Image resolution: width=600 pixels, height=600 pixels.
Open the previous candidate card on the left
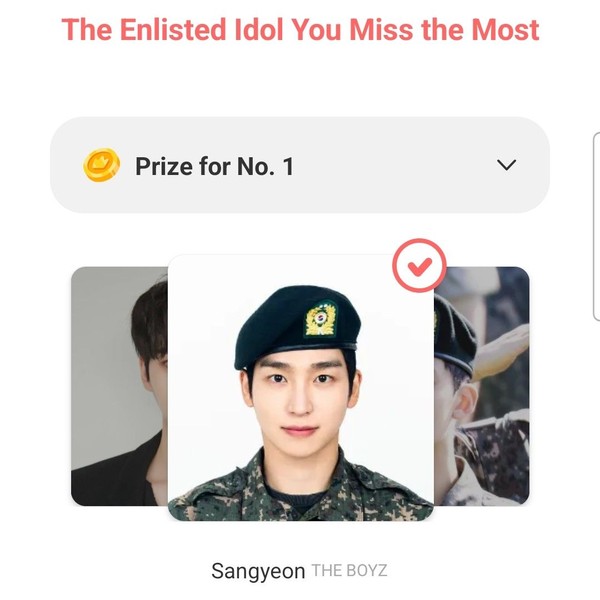coord(118,385)
